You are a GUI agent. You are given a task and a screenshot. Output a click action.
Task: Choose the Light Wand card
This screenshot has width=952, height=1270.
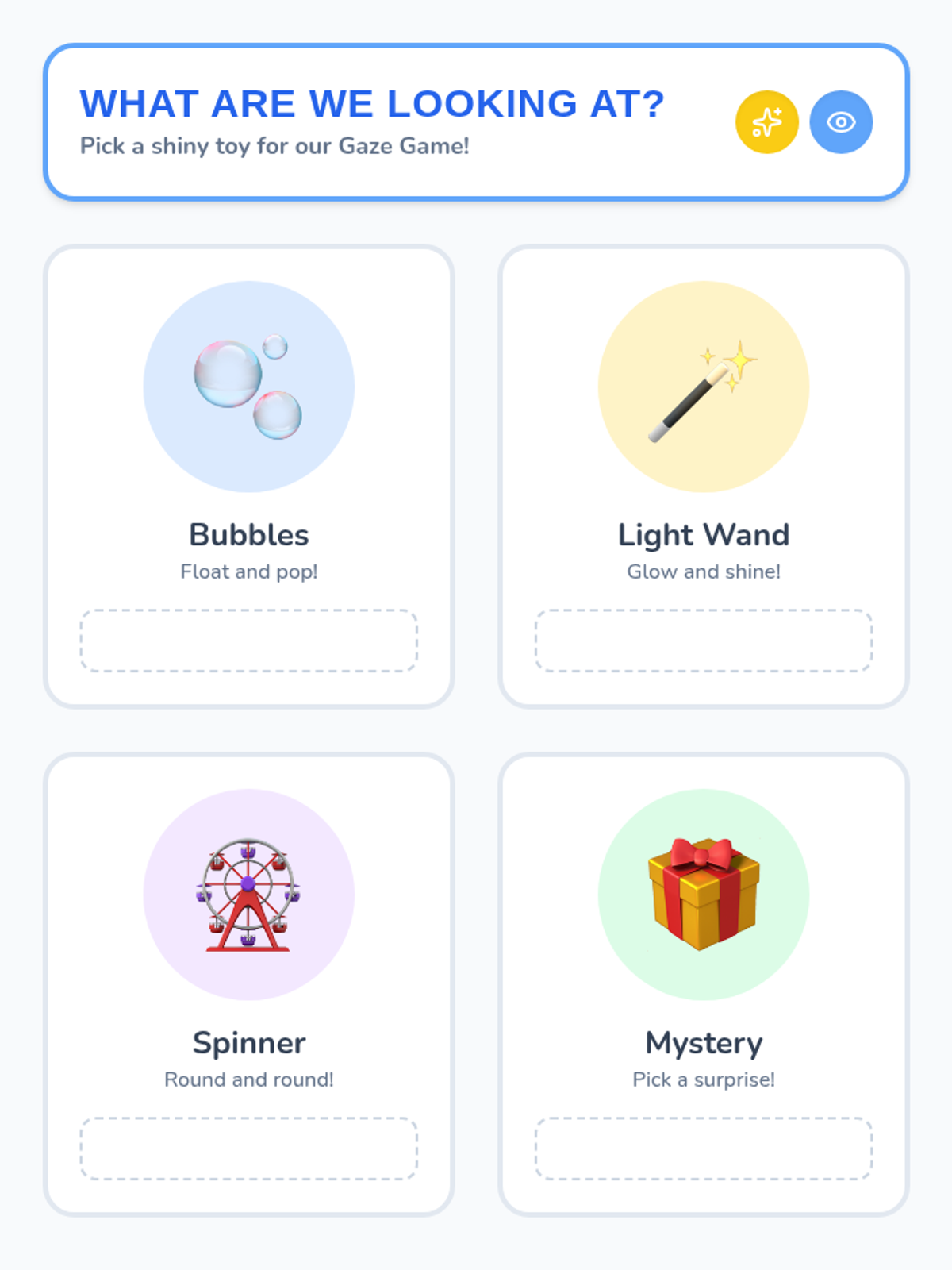tap(703, 476)
